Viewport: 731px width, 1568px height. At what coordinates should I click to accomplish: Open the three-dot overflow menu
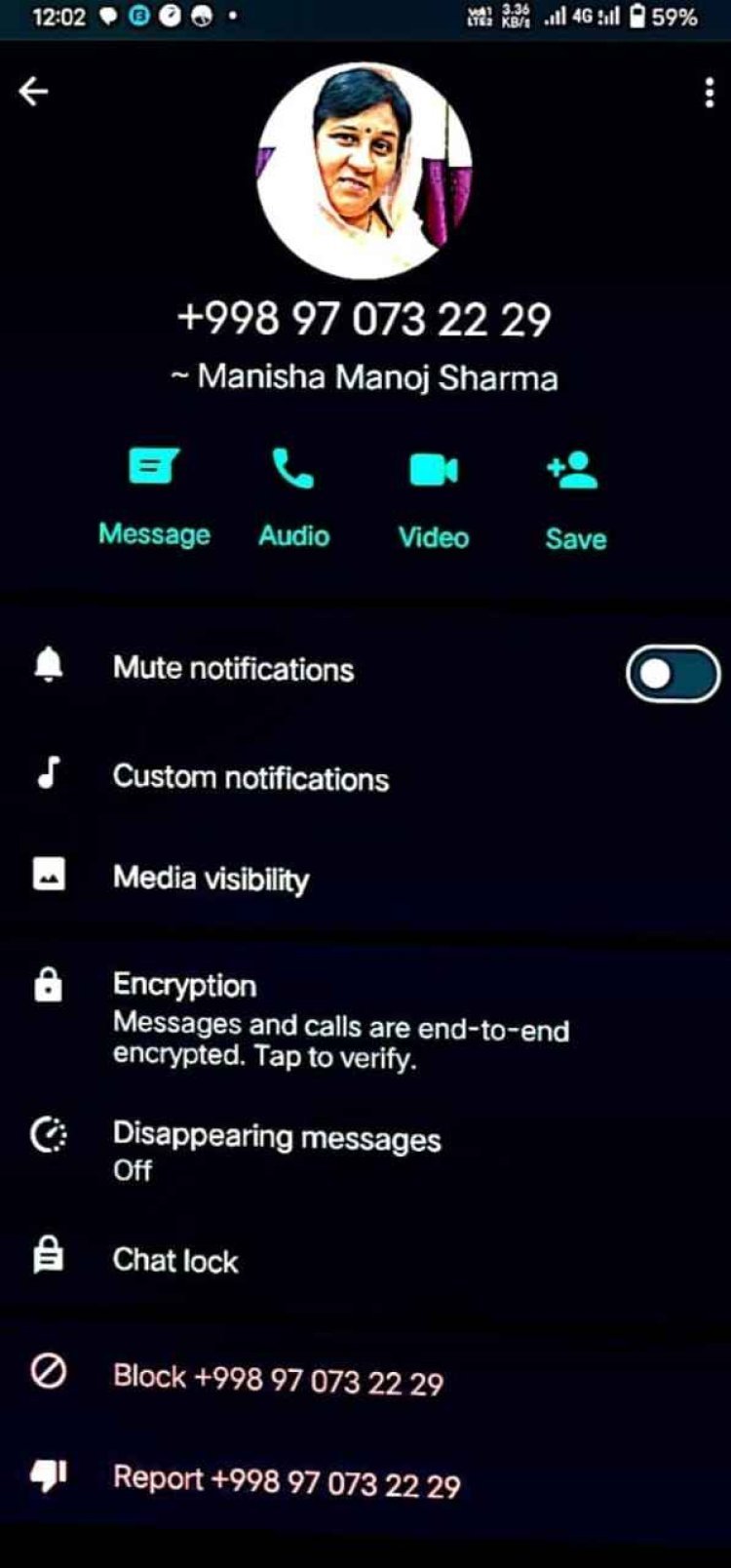(709, 93)
